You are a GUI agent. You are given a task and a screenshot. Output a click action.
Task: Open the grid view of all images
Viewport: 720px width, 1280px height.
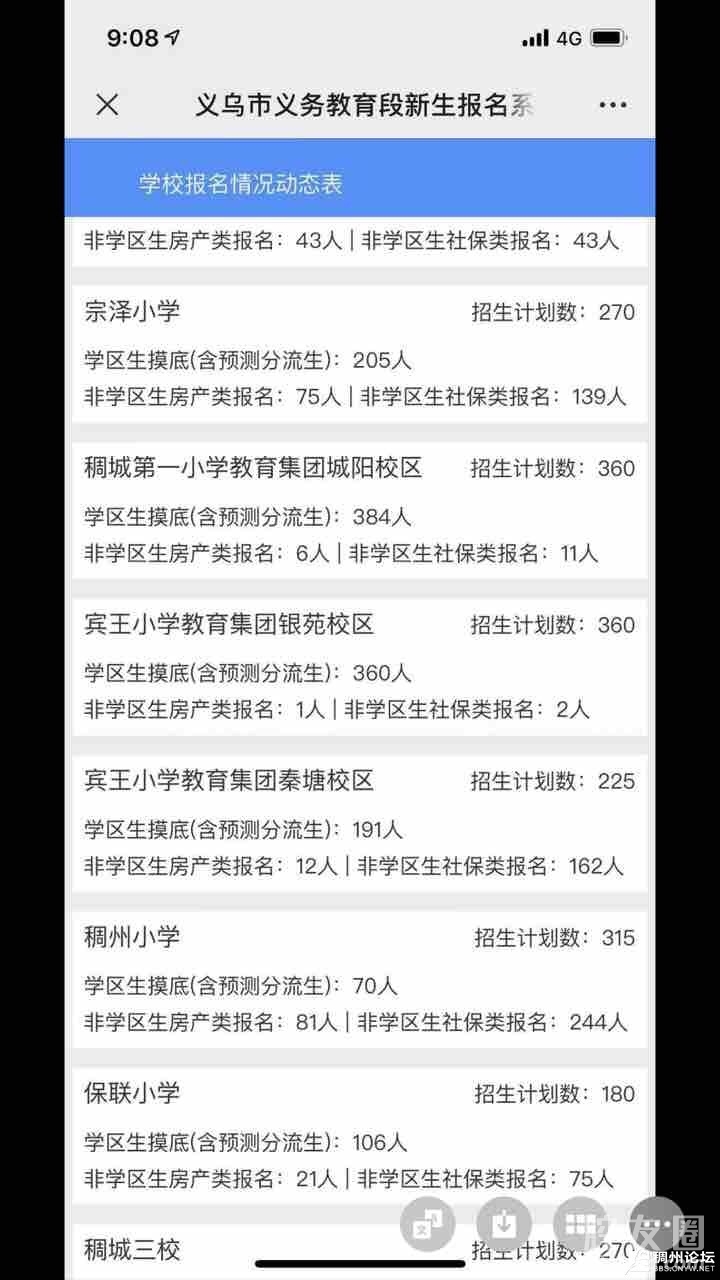tap(581, 1224)
